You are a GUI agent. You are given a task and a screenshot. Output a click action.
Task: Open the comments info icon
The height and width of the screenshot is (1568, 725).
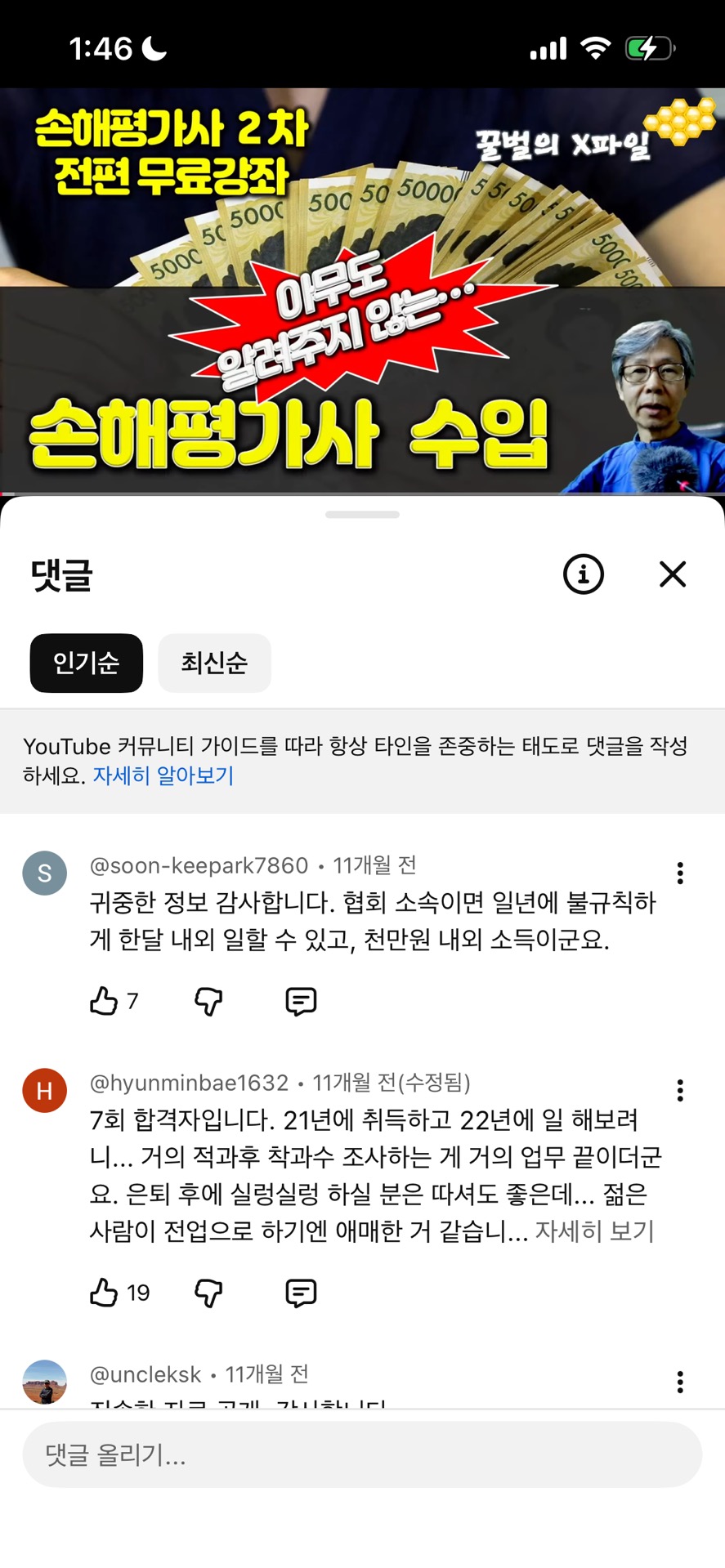pos(583,574)
